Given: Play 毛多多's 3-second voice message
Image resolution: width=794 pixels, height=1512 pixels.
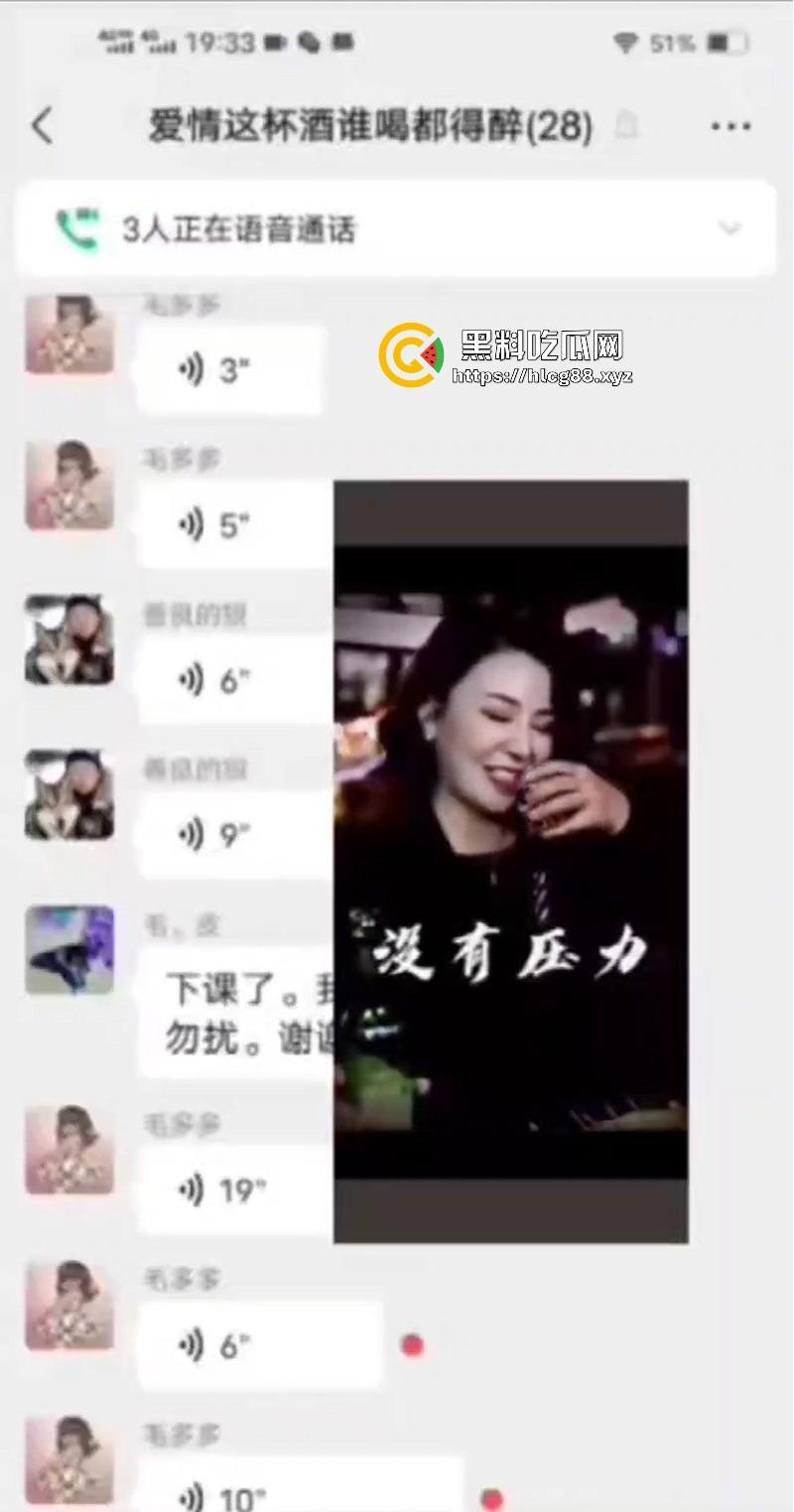Looking at the screenshot, I should pyautogui.click(x=191, y=368).
